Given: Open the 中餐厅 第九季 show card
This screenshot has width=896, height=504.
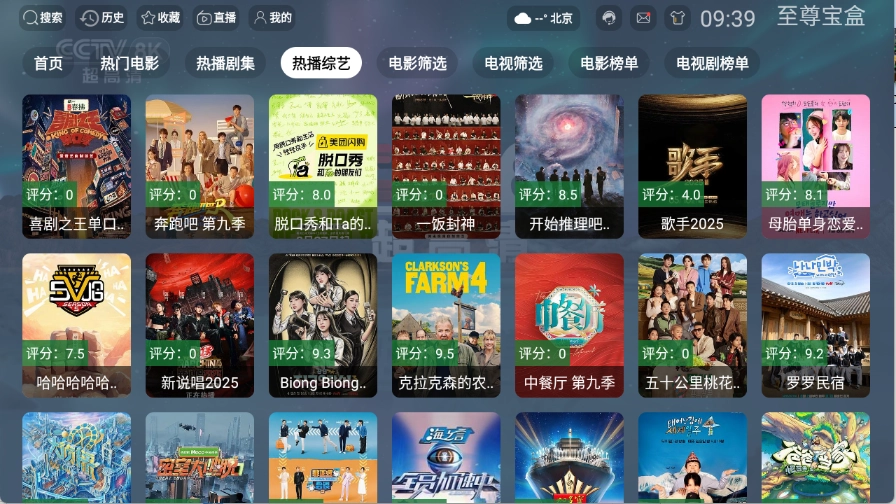Looking at the screenshot, I should [569, 324].
